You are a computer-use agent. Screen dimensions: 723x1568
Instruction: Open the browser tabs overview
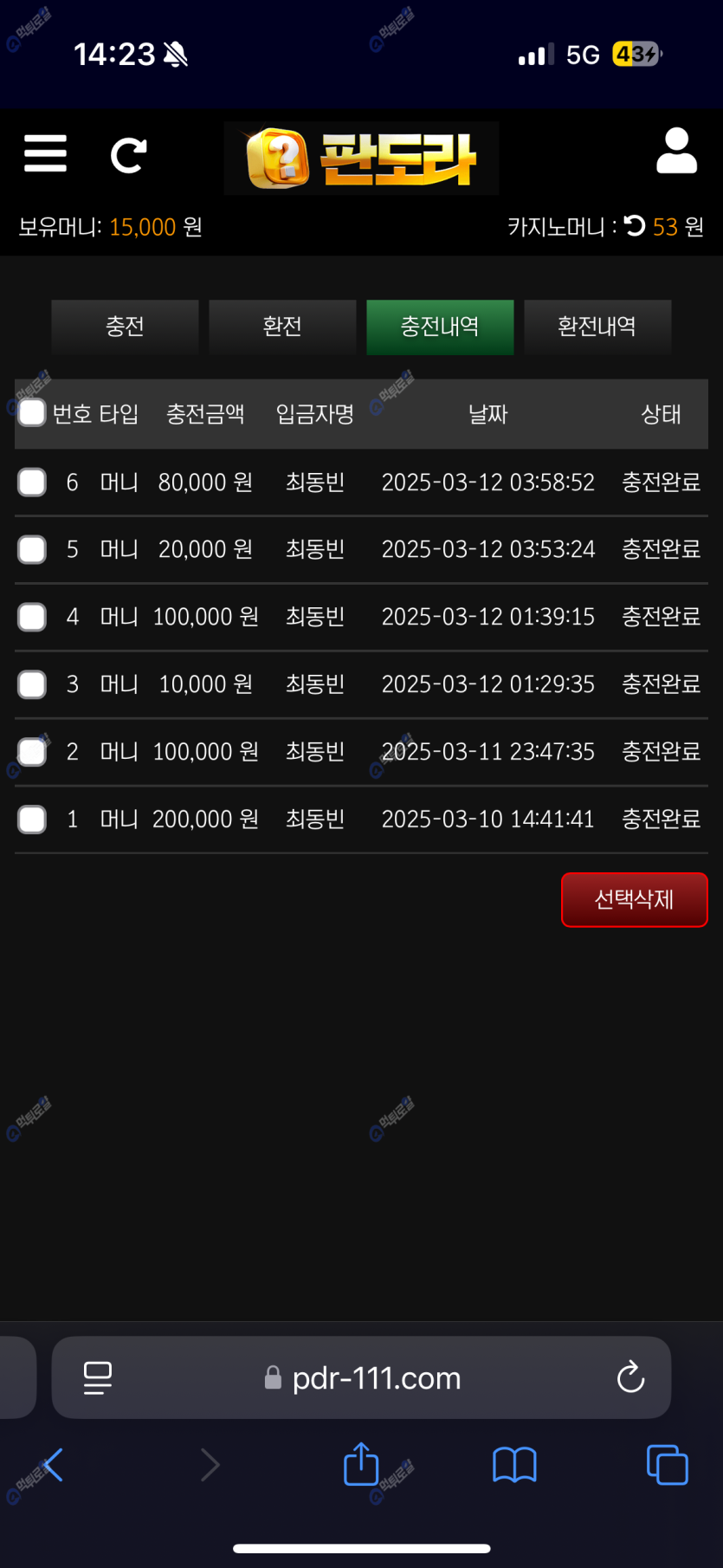point(667,1465)
